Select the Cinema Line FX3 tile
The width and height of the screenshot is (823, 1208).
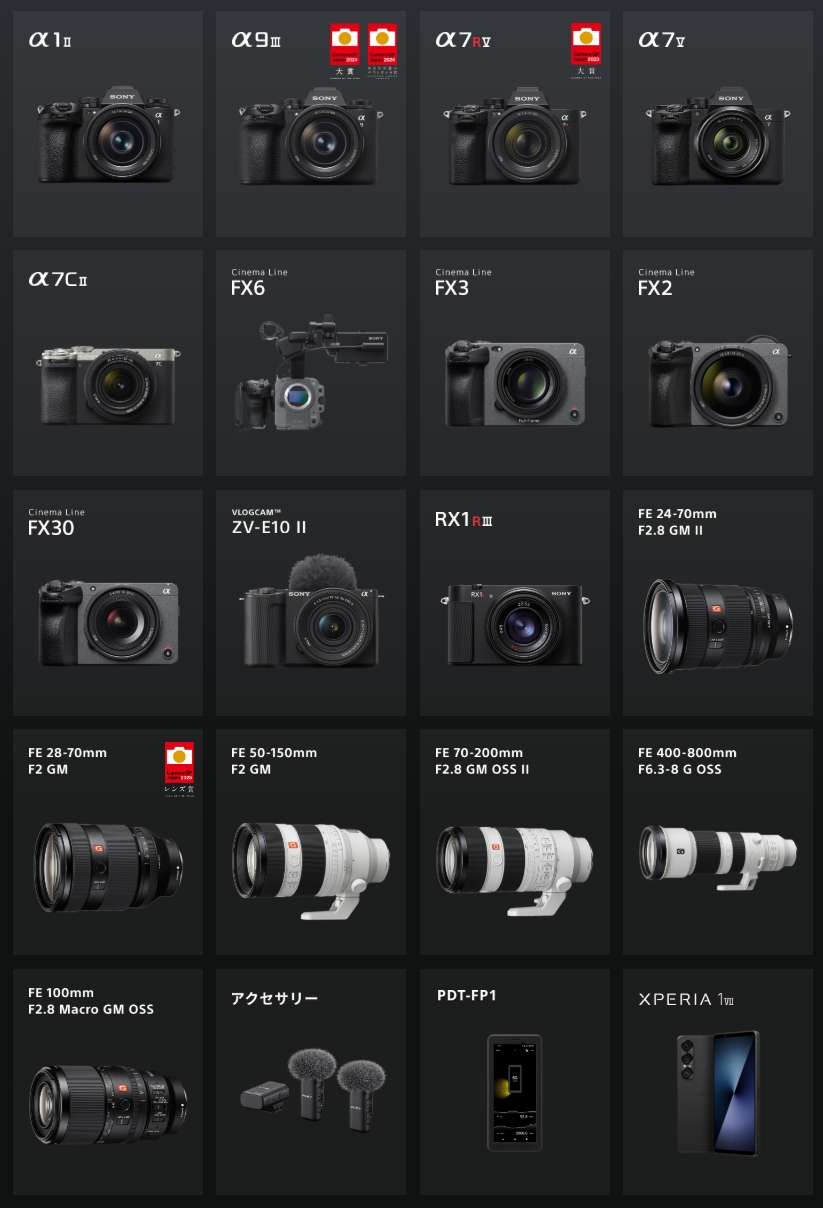[x=514, y=364]
